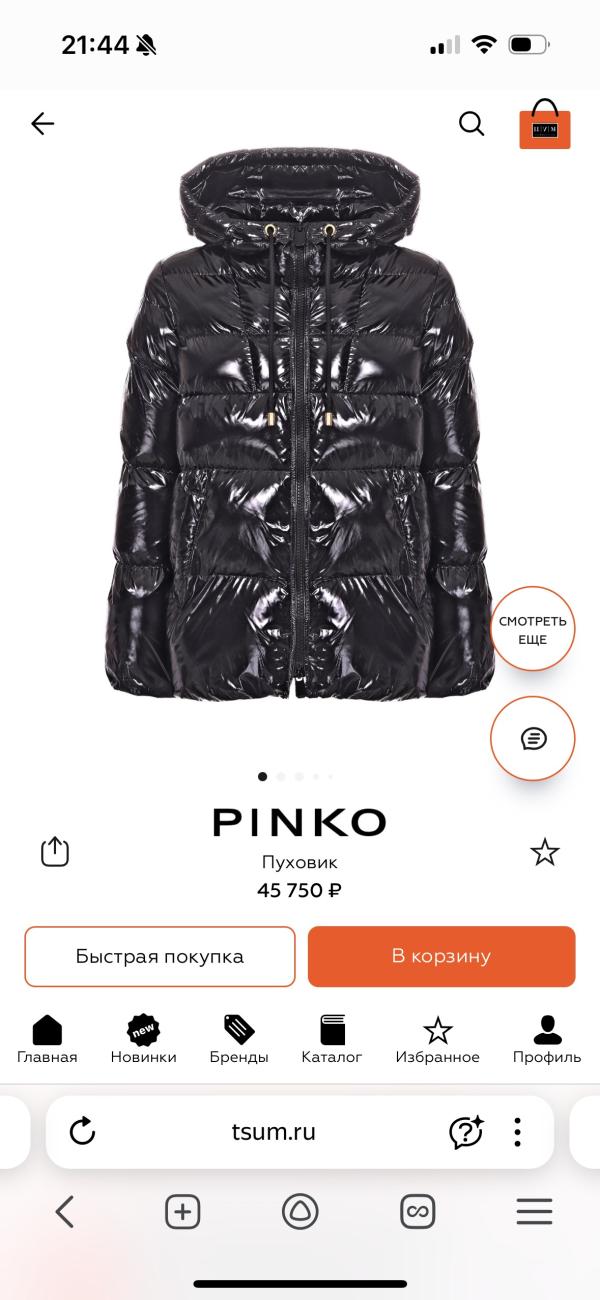Open the browser three-dot menu
600x1300 pixels.
click(518, 1132)
